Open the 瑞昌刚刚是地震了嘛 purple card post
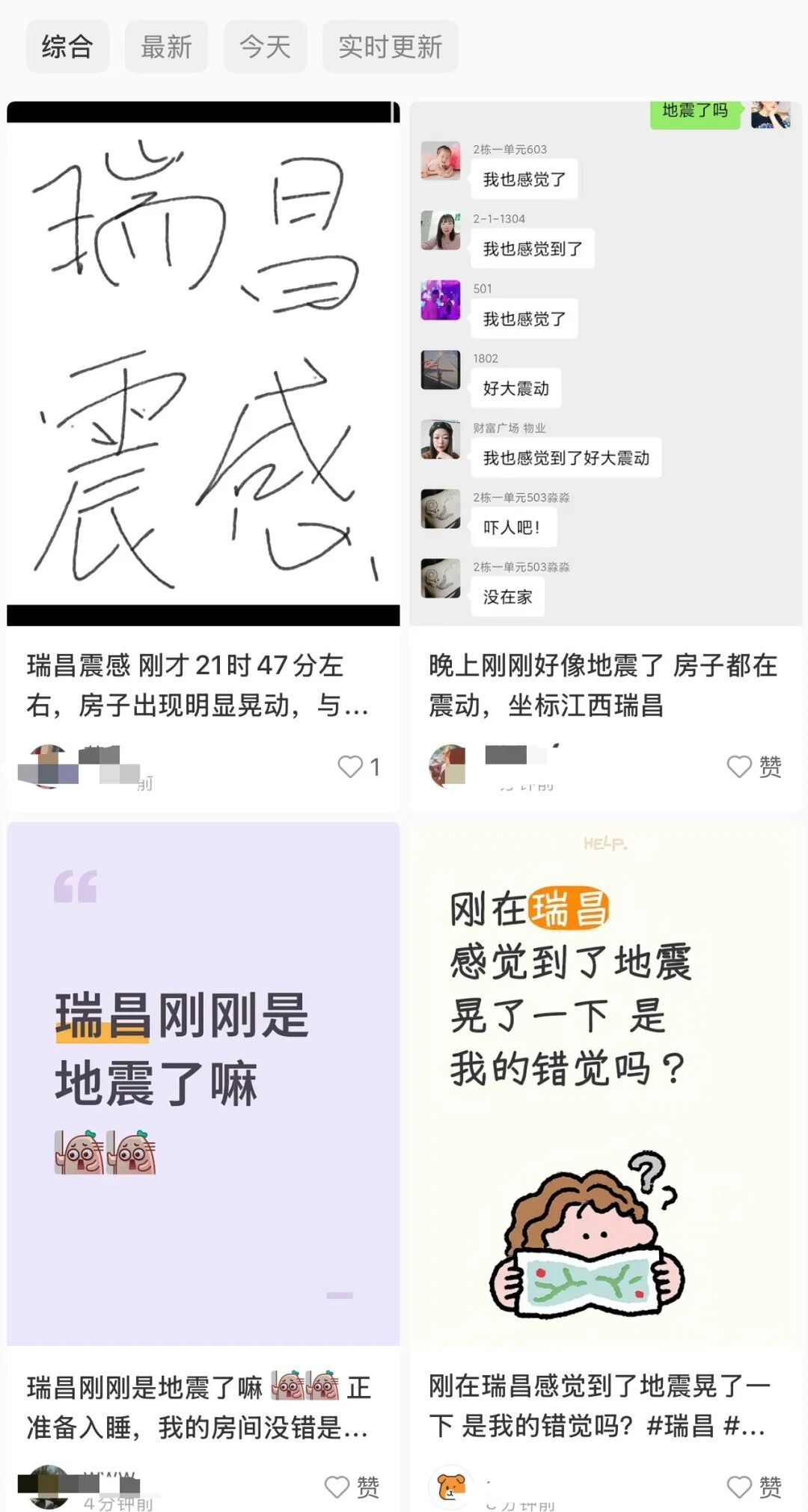This screenshot has height=1512, width=808. point(203,1083)
